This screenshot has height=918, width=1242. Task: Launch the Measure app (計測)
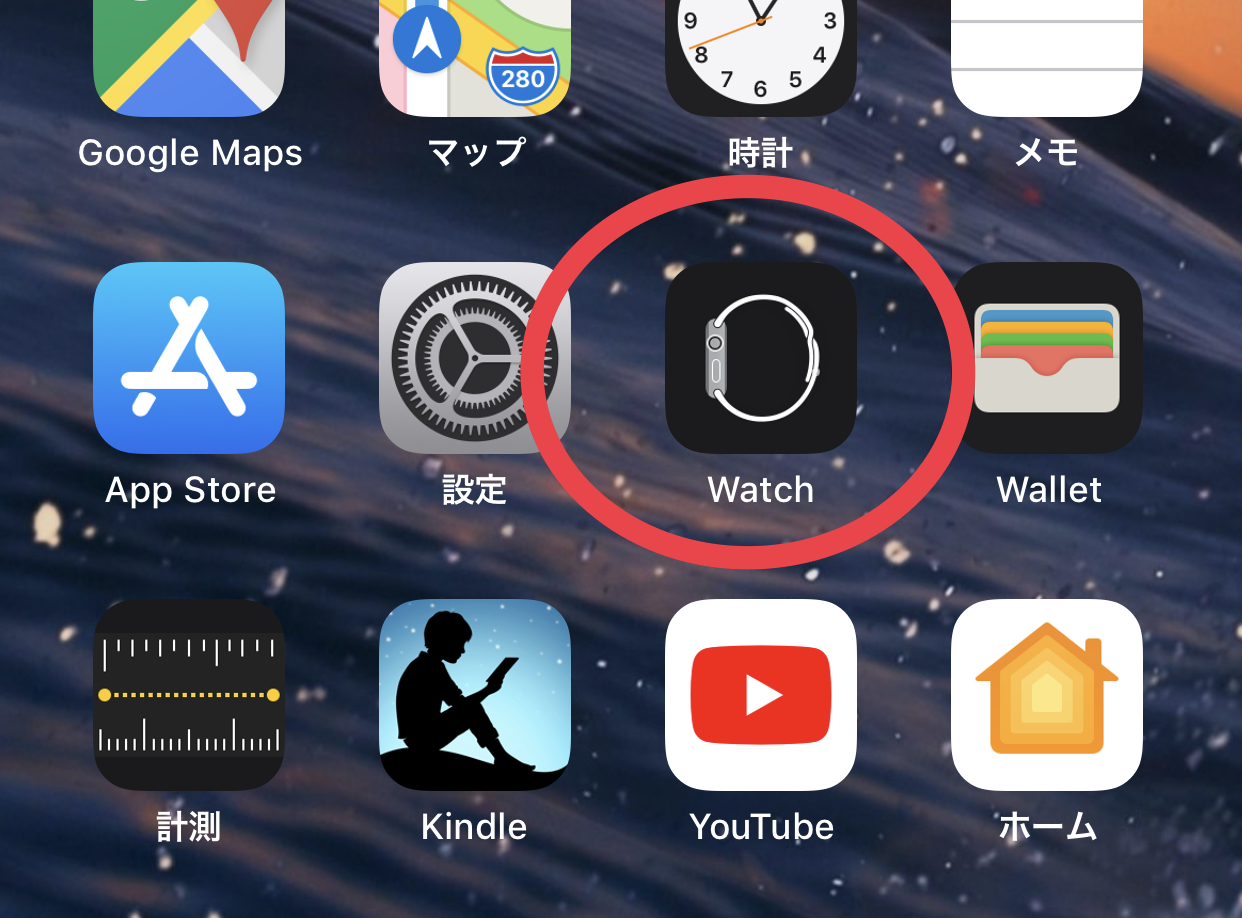click(x=189, y=695)
